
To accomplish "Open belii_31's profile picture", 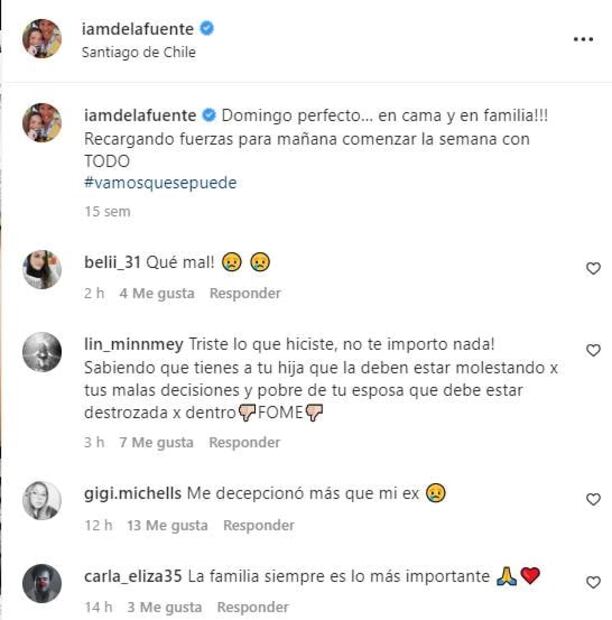I will tap(42, 269).
